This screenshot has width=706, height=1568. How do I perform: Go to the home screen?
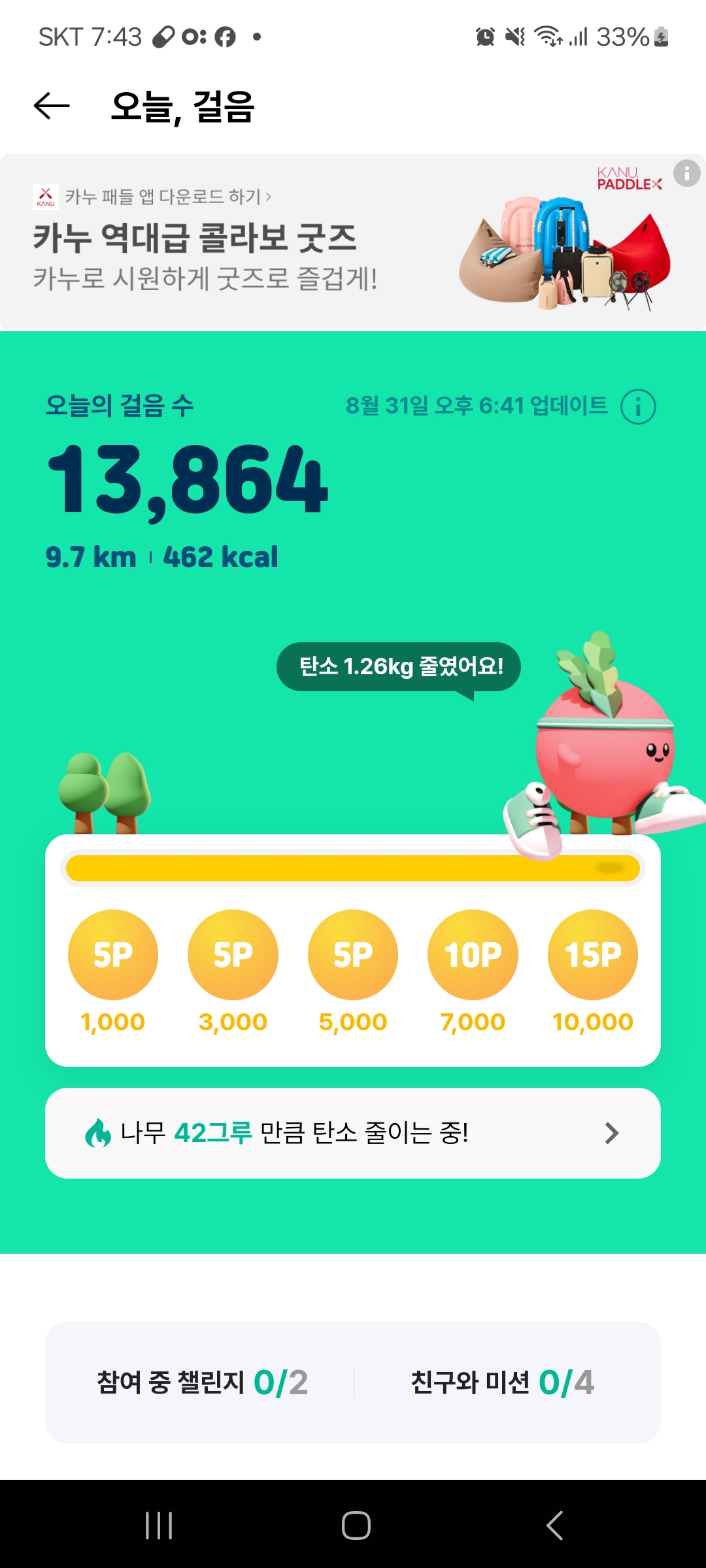(356, 1526)
